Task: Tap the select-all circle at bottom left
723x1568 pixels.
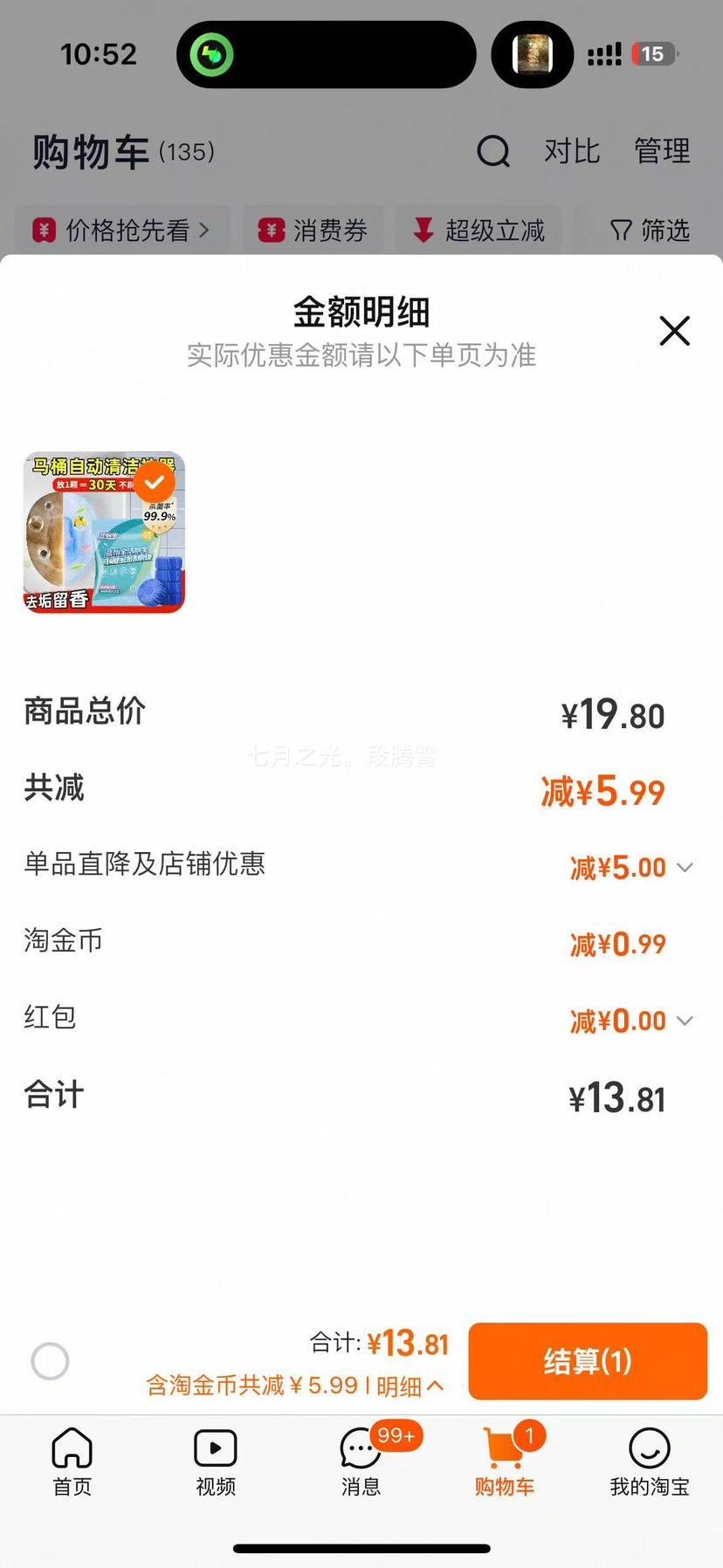Action: (x=50, y=1361)
